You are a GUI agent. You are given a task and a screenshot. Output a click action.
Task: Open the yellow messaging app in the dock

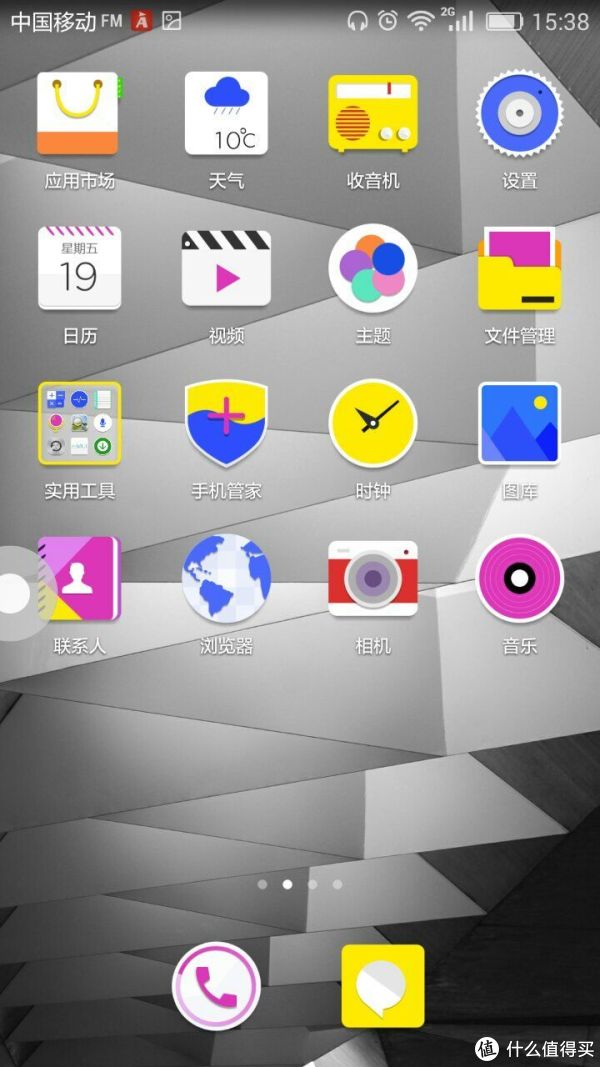tap(383, 986)
